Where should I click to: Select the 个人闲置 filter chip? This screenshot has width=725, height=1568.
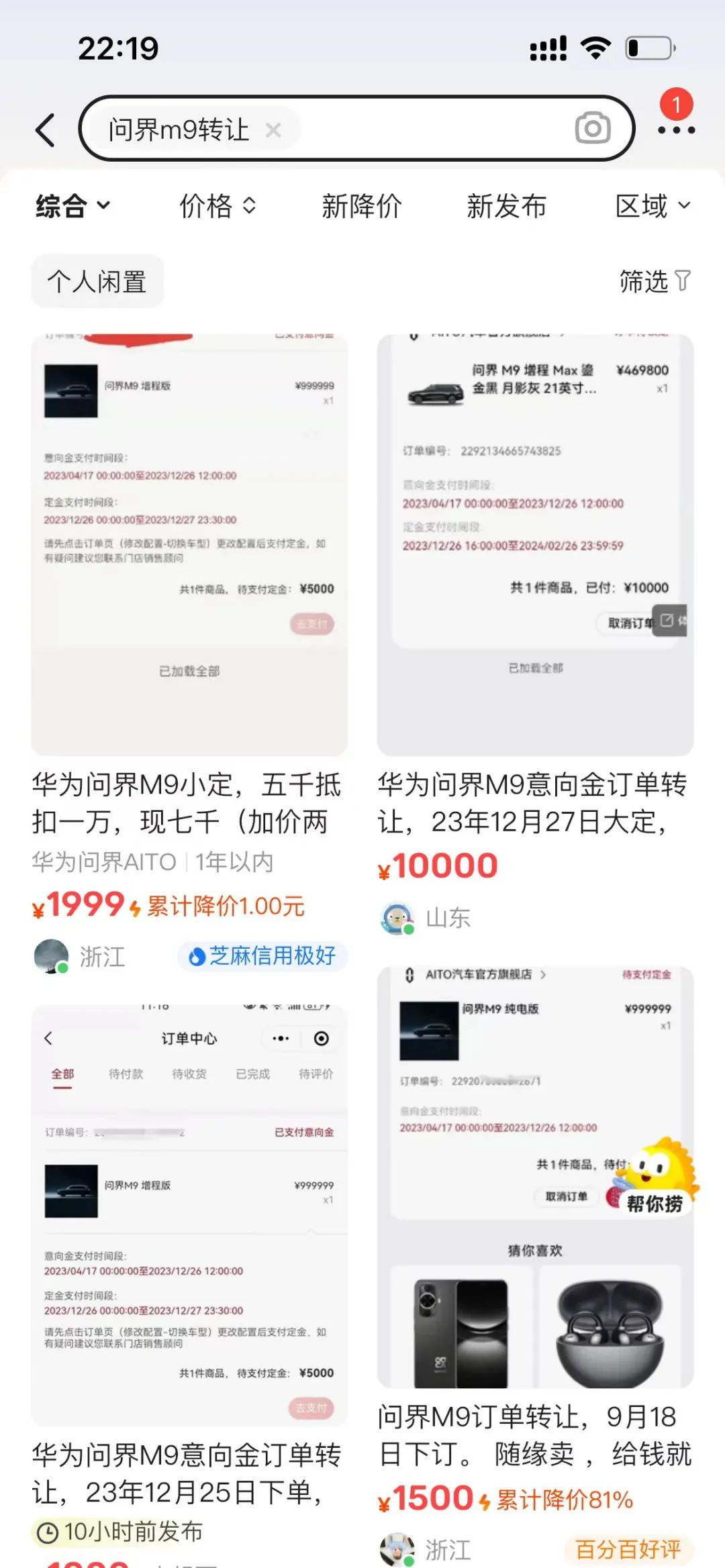[x=97, y=281]
